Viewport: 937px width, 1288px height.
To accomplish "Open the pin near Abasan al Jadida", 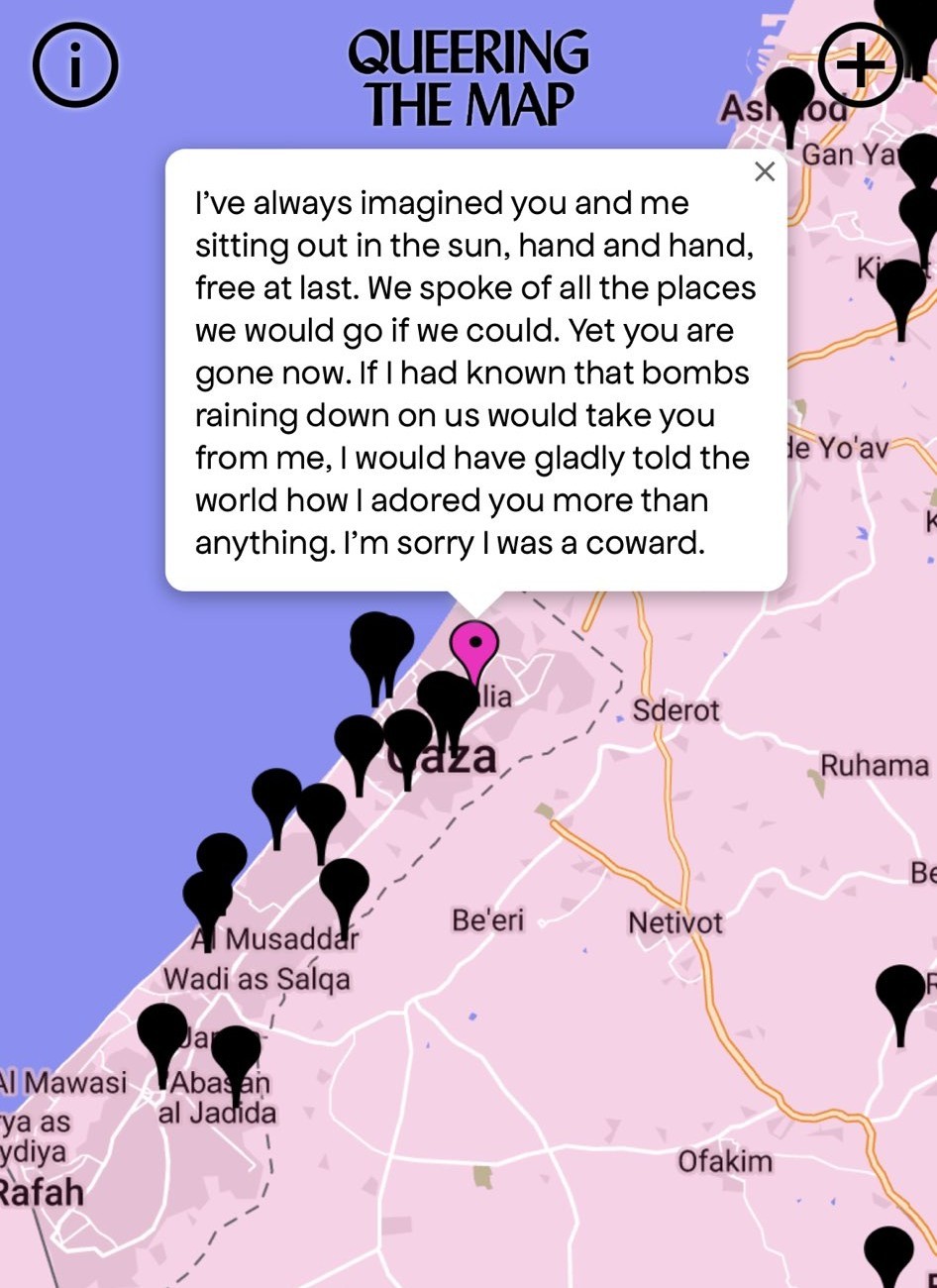I will 236,1052.
